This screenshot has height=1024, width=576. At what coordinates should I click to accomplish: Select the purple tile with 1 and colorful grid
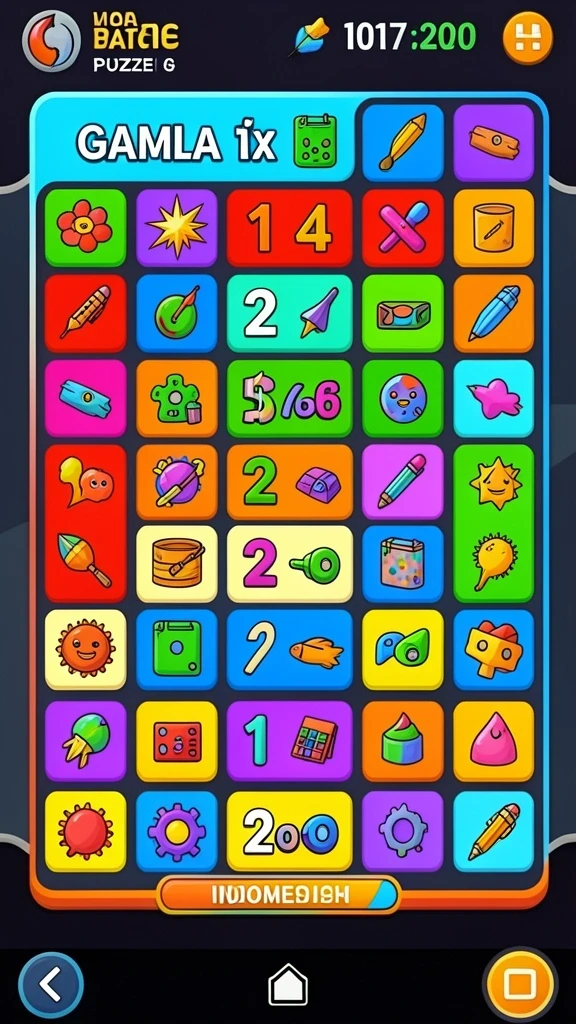(x=289, y=741)
